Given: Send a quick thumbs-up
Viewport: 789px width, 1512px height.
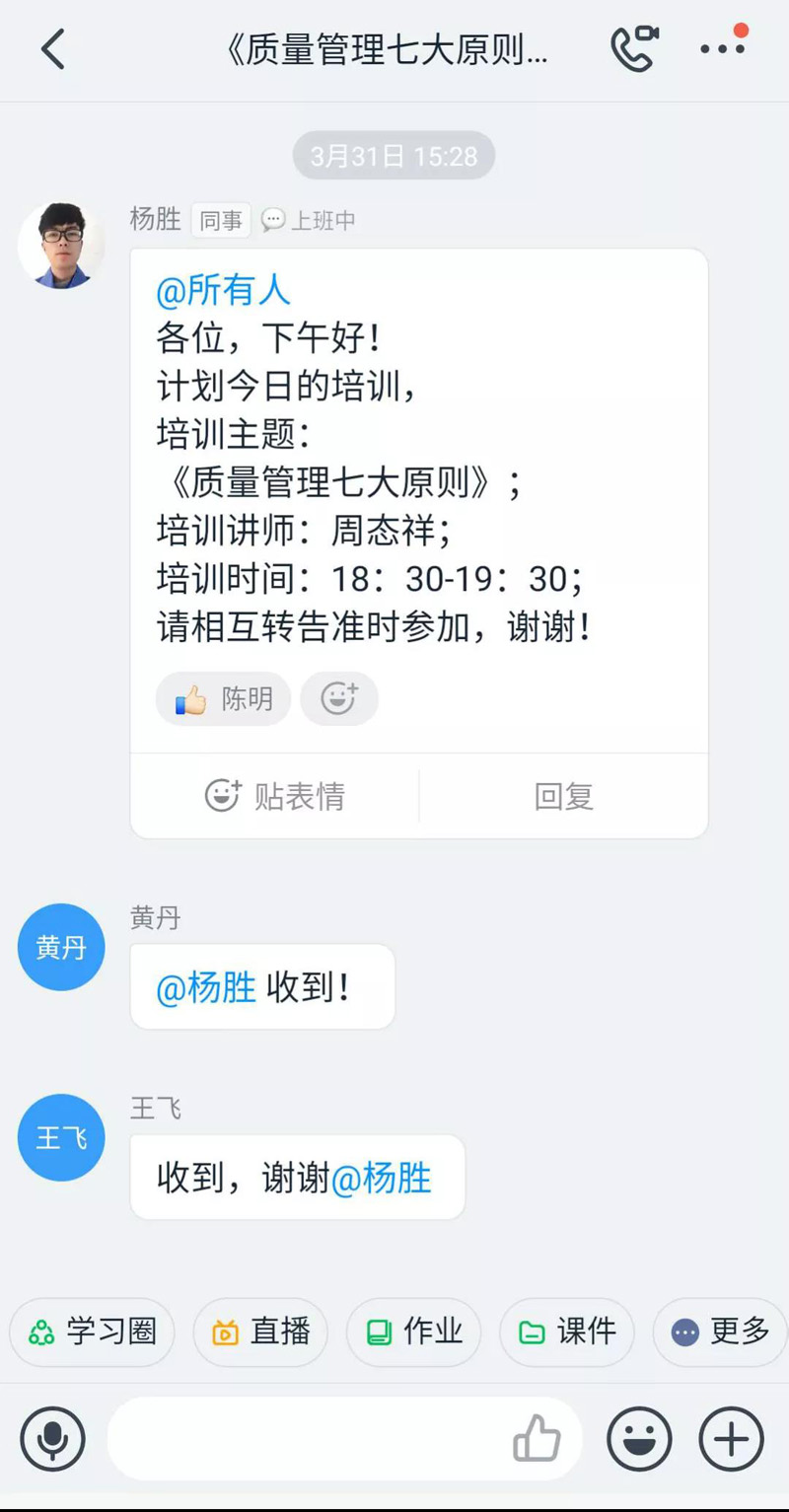Looking at the screenshot, I should (537, 1439).
